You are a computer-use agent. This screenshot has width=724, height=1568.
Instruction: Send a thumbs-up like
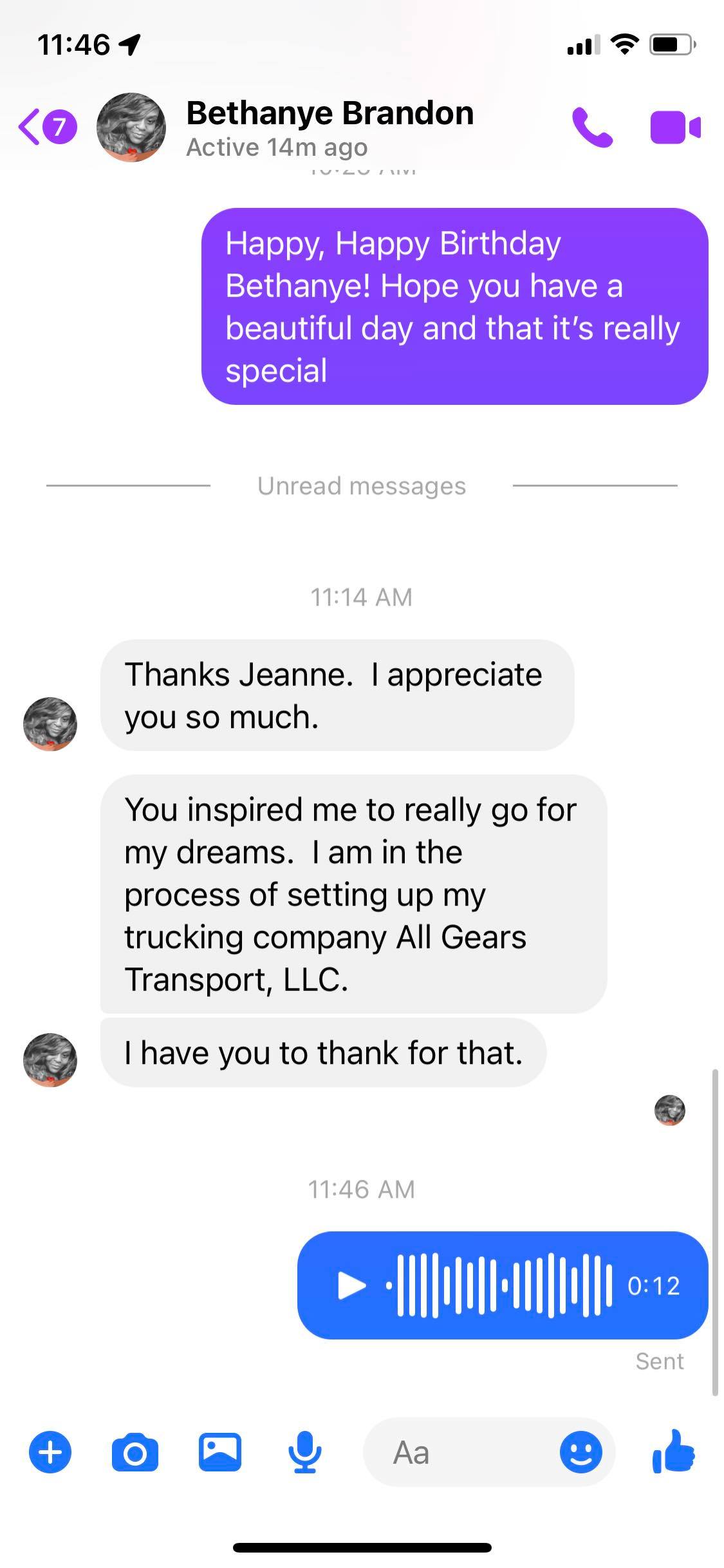pos(673,1451)
